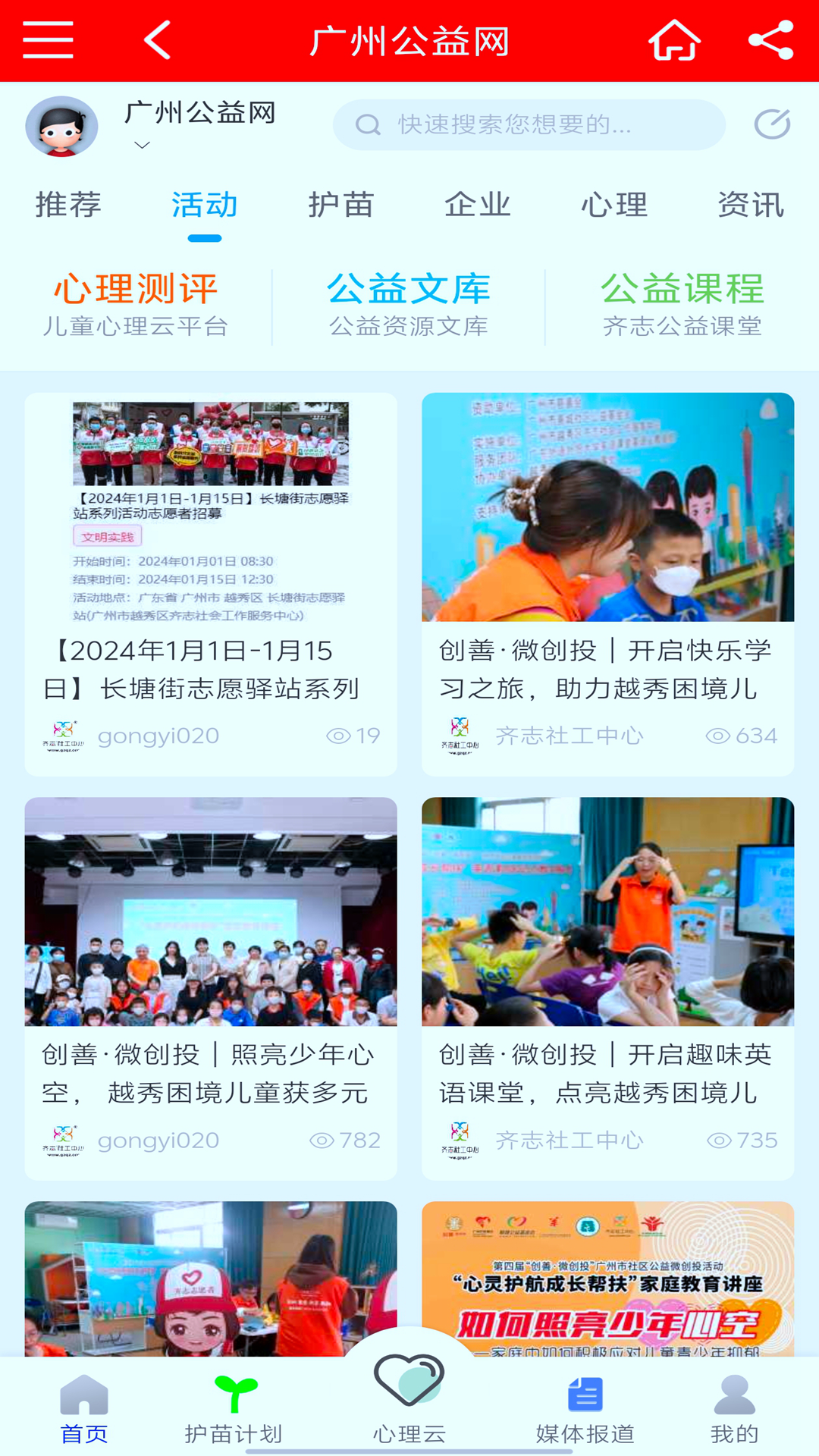Tap the edit icon beside search
Image resolution: width=819 pixels, height=1456 pixels.
tap(772, 124)
